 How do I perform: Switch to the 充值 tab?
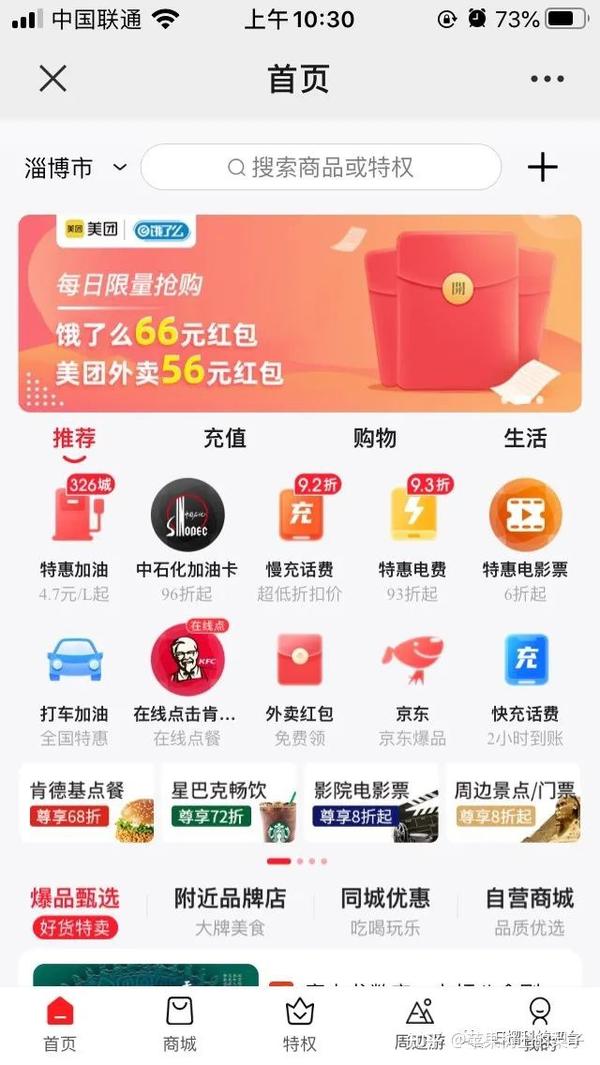pyautogui.click(x=225, y=438)
